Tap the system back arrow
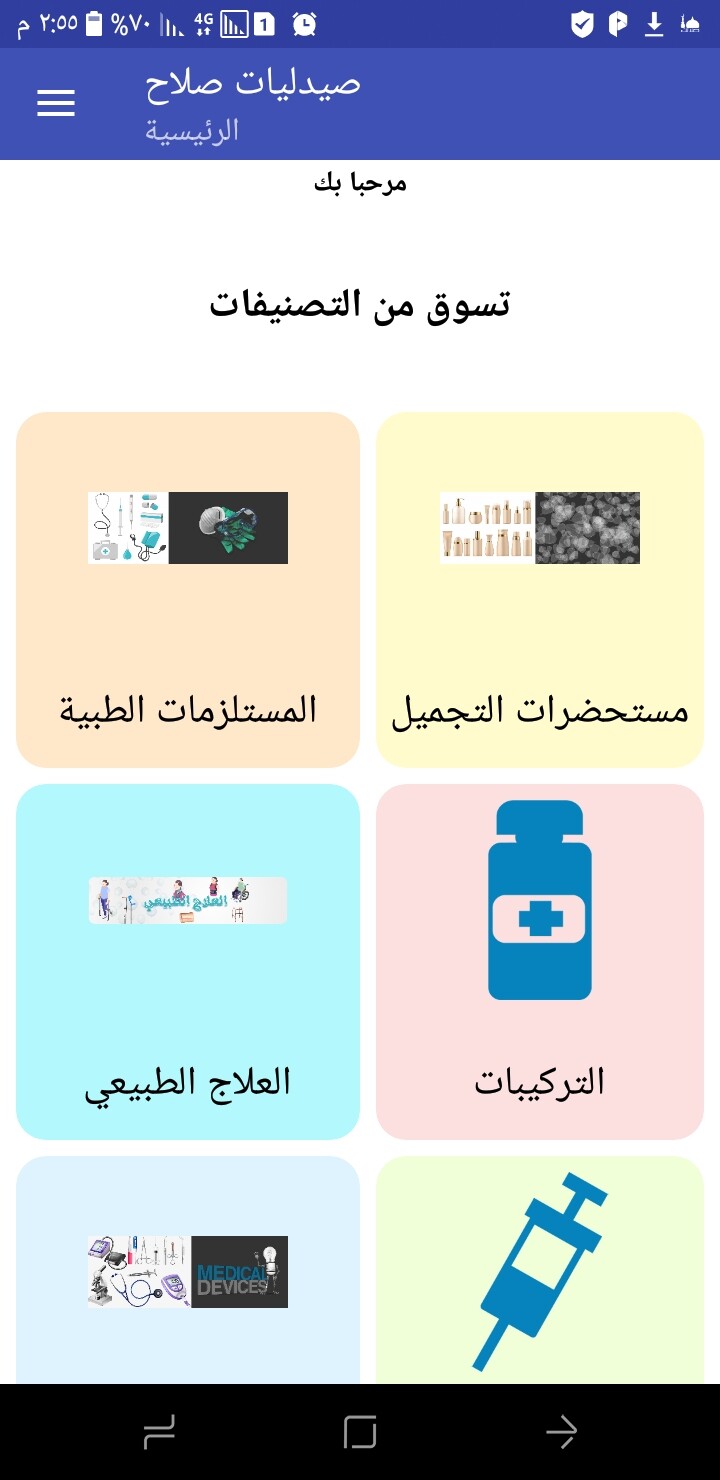The image size is (720, 1480). click(x=561, y=1432)
